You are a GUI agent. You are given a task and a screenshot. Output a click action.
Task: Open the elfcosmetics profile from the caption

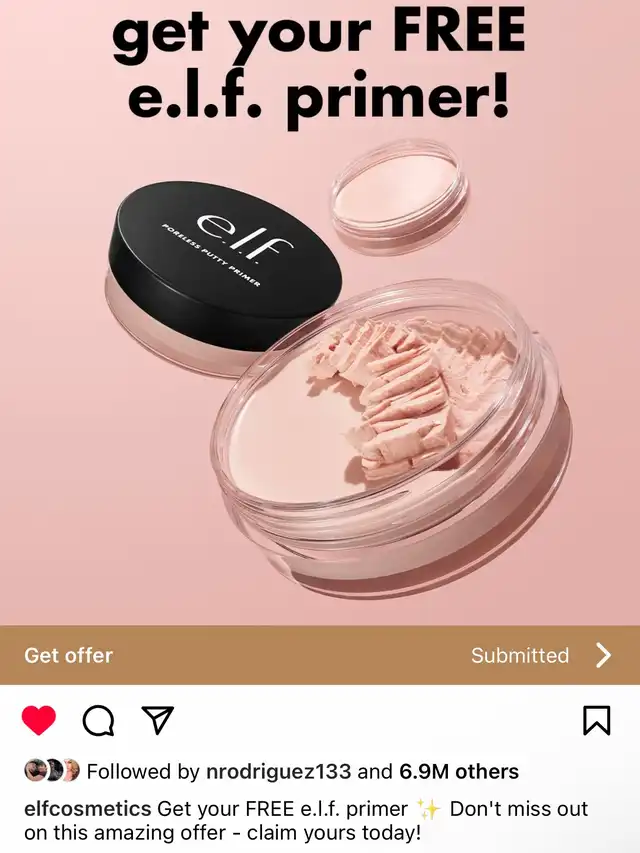click(x=87, y=809)
